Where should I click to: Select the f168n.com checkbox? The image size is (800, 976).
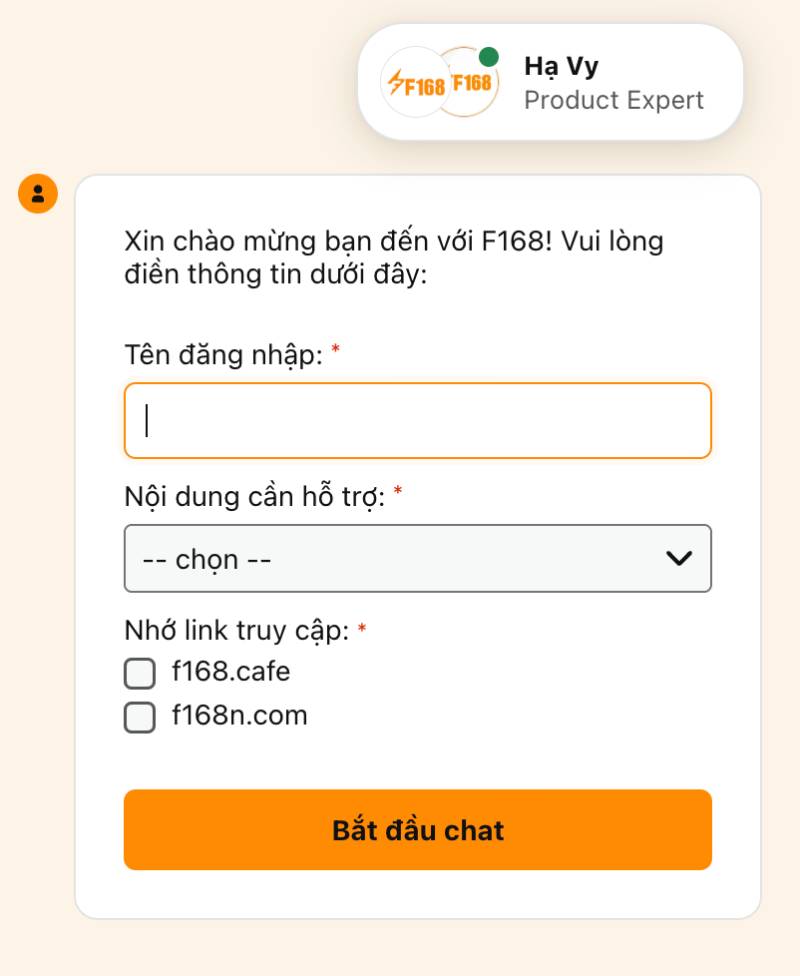(140, 718)
